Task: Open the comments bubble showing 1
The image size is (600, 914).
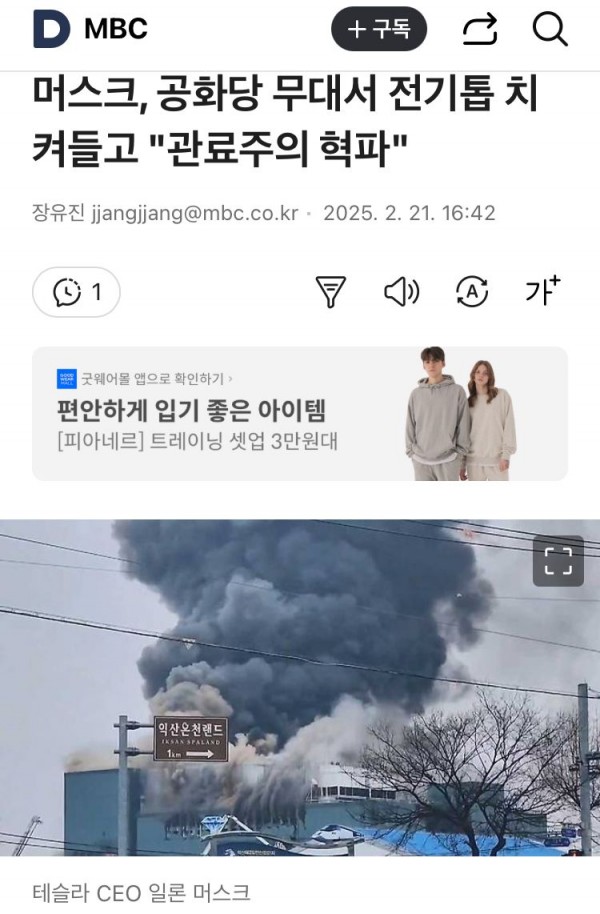Action: tap(77, 293)
